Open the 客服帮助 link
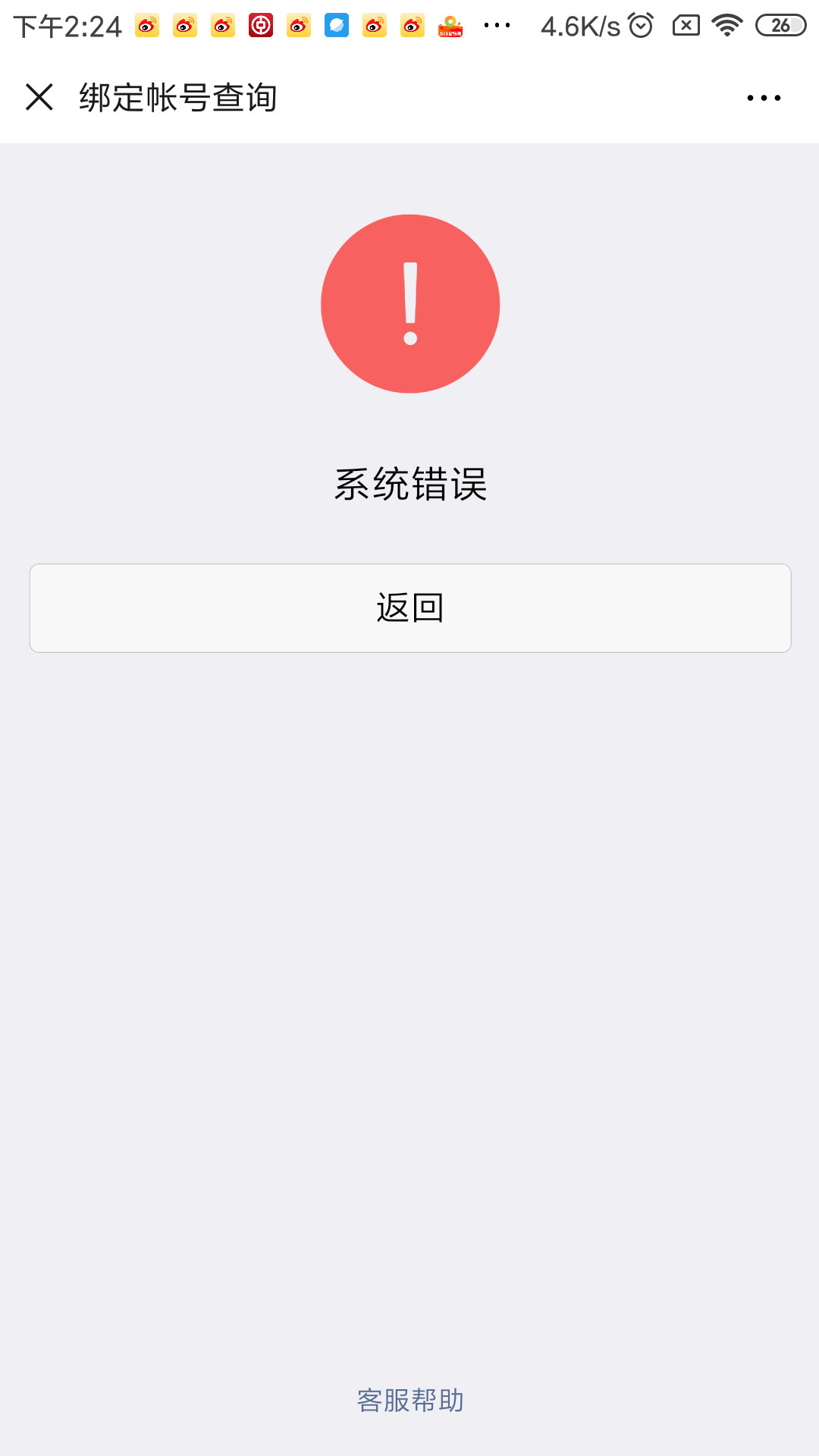The width and height of the screenshot is (819, 1456). (x=410, y=1400)
